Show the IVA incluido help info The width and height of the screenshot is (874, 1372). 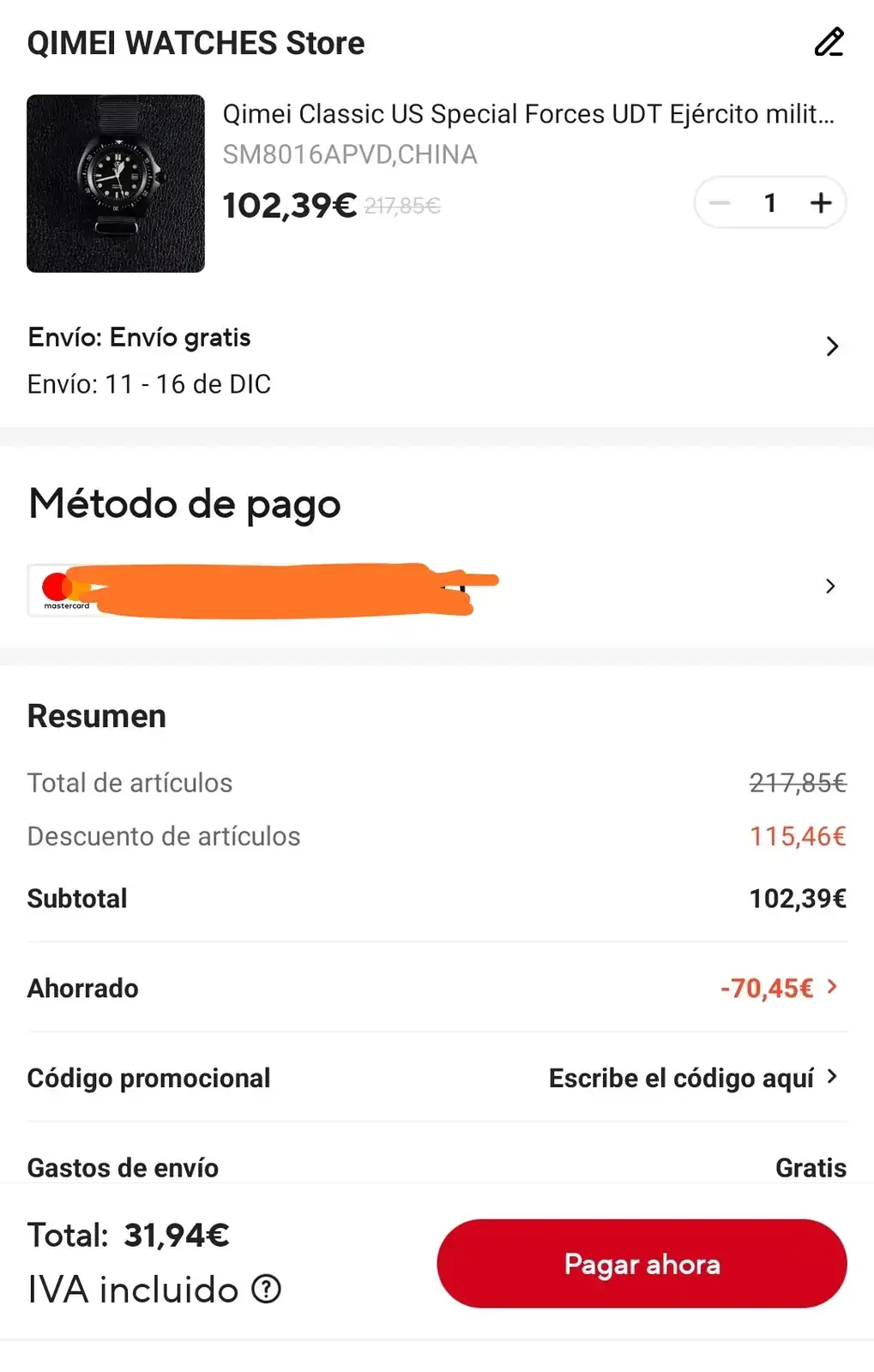pyautogui.click(x=267, y=1289)
